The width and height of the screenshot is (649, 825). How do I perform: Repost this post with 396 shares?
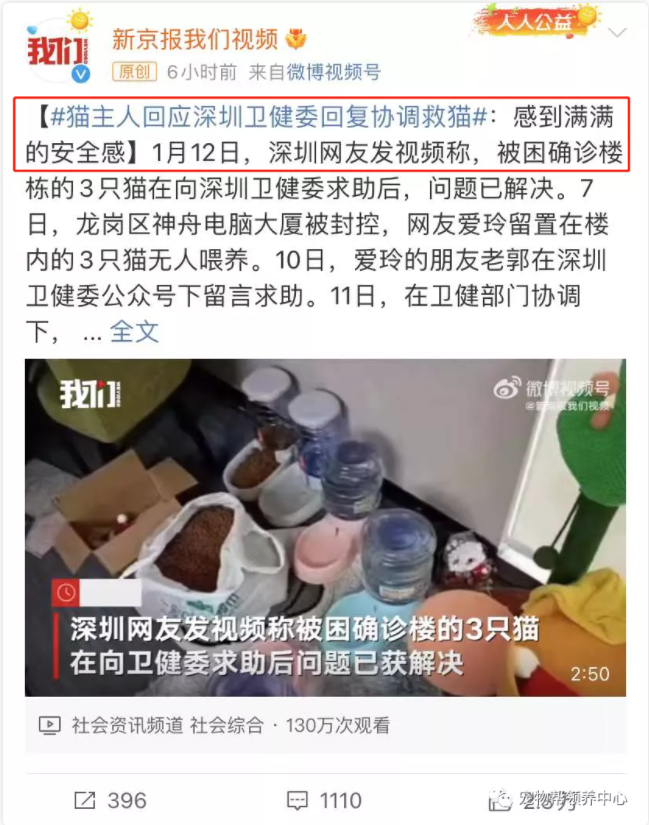(110, 800)
